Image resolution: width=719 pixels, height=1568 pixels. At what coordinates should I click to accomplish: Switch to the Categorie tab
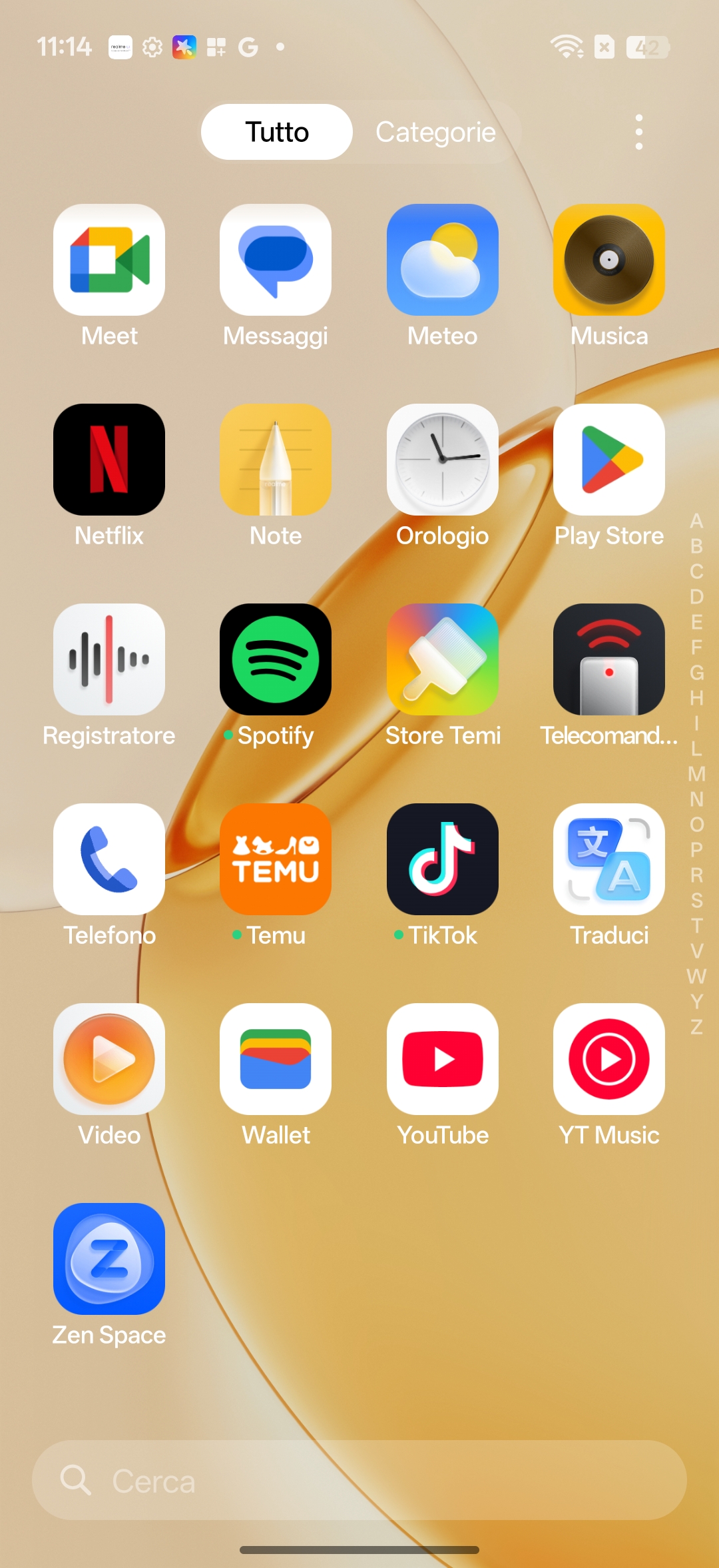tap(435, 132)
